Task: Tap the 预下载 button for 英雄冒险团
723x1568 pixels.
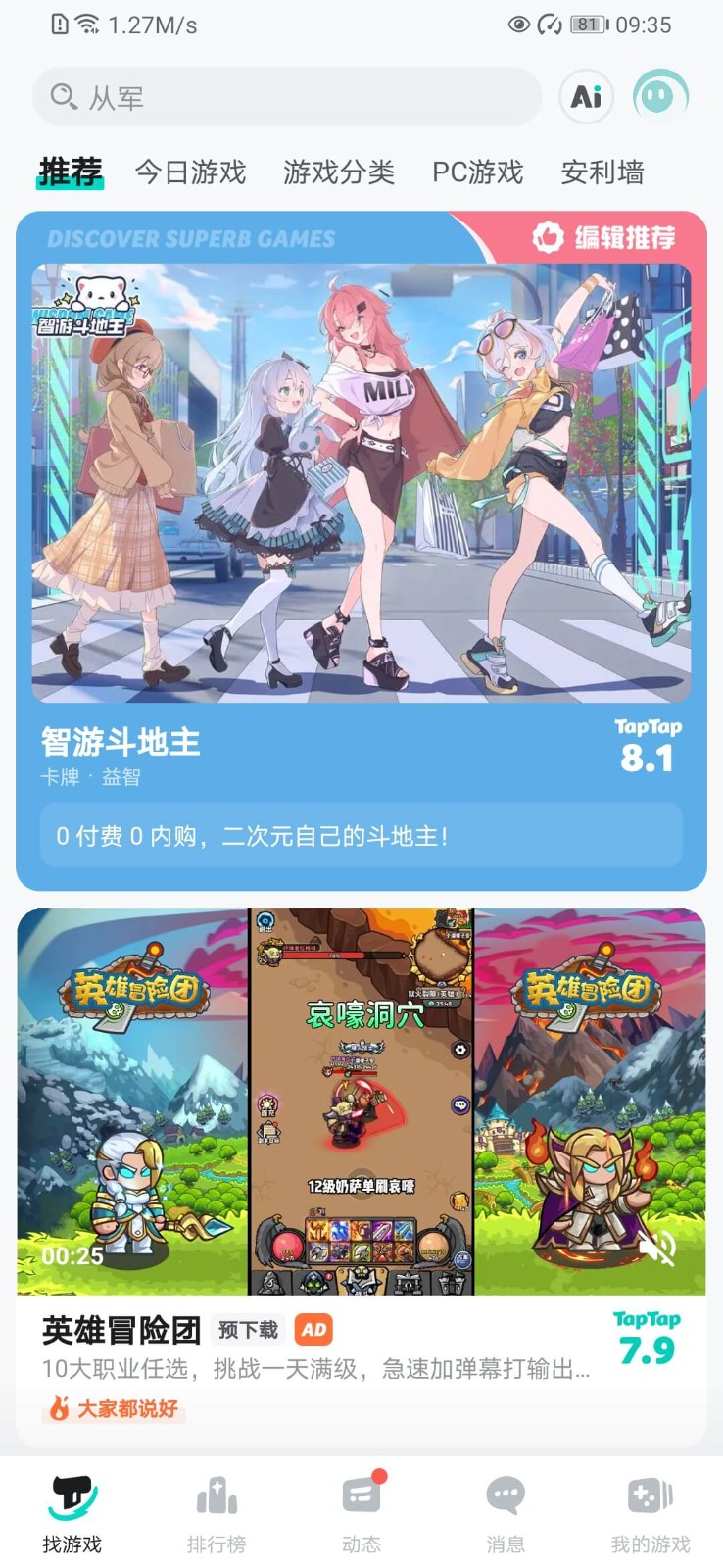Action: [248, 1330]
